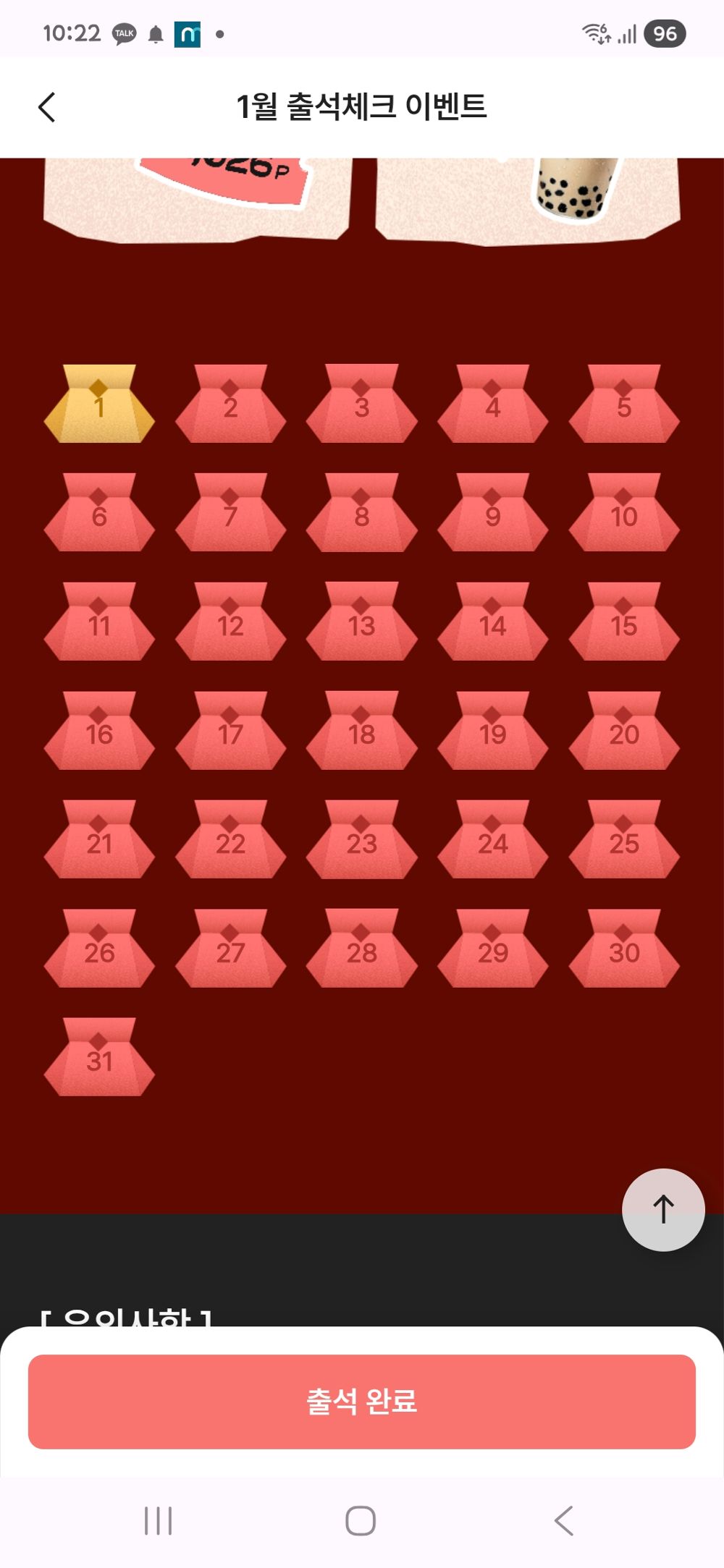Screen dimensions: 724x1568
Task: Tap the scroll-to-top arrow button
Action: (x=663, y=1209)
